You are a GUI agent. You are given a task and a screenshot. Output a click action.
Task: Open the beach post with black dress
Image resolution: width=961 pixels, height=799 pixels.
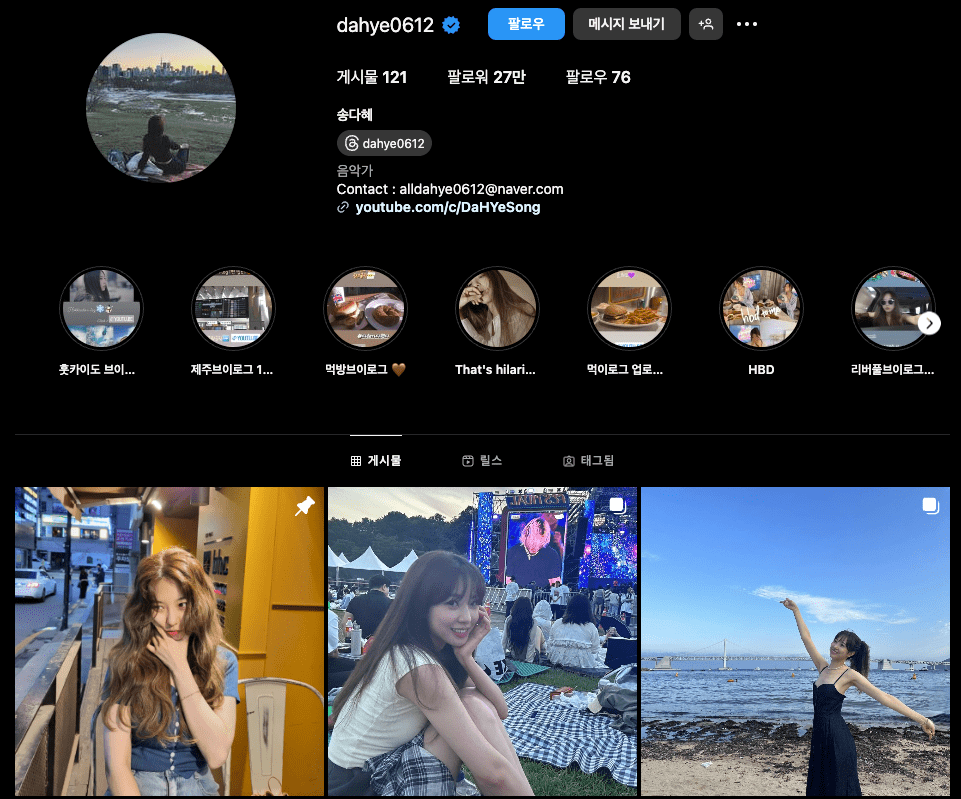(796, 642)
